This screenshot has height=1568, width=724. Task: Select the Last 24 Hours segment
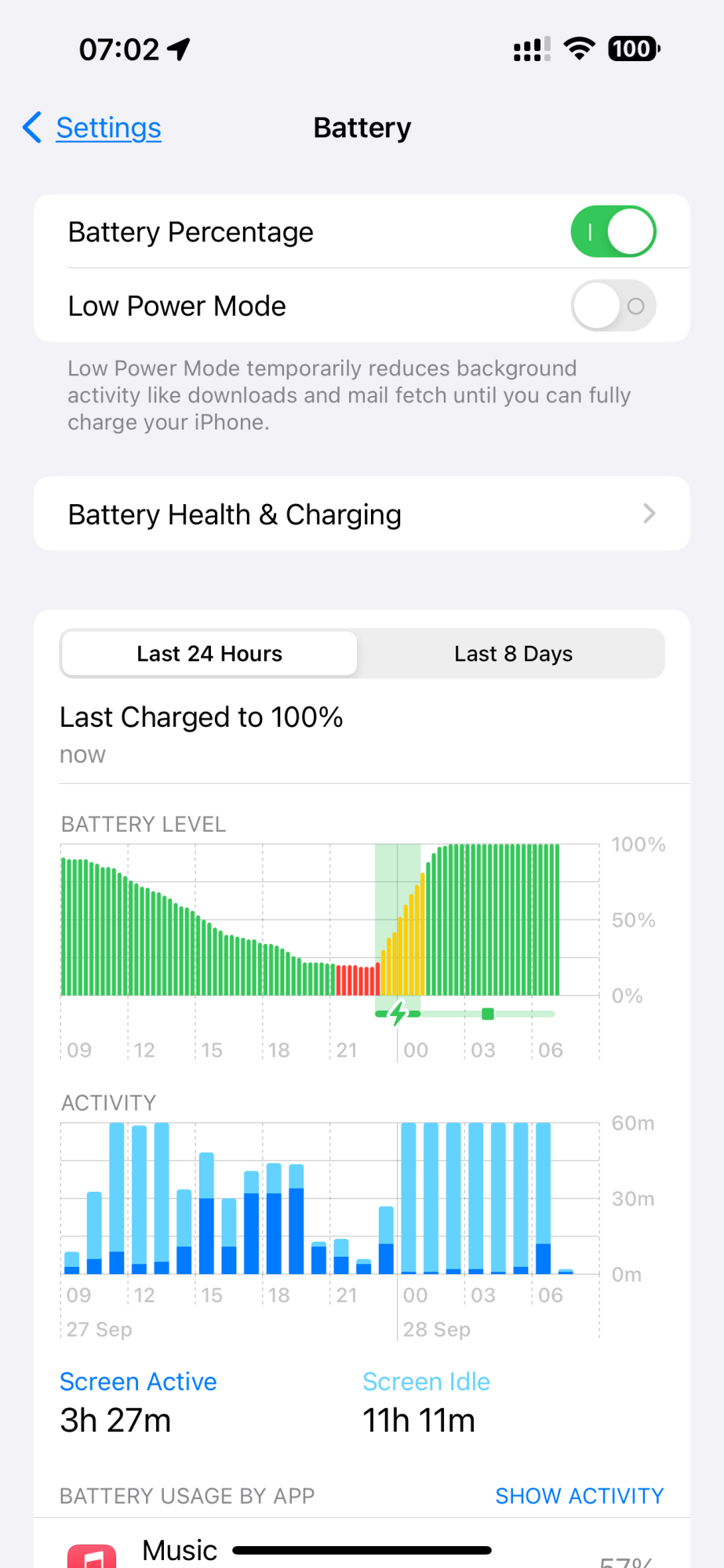coord(209,654)
